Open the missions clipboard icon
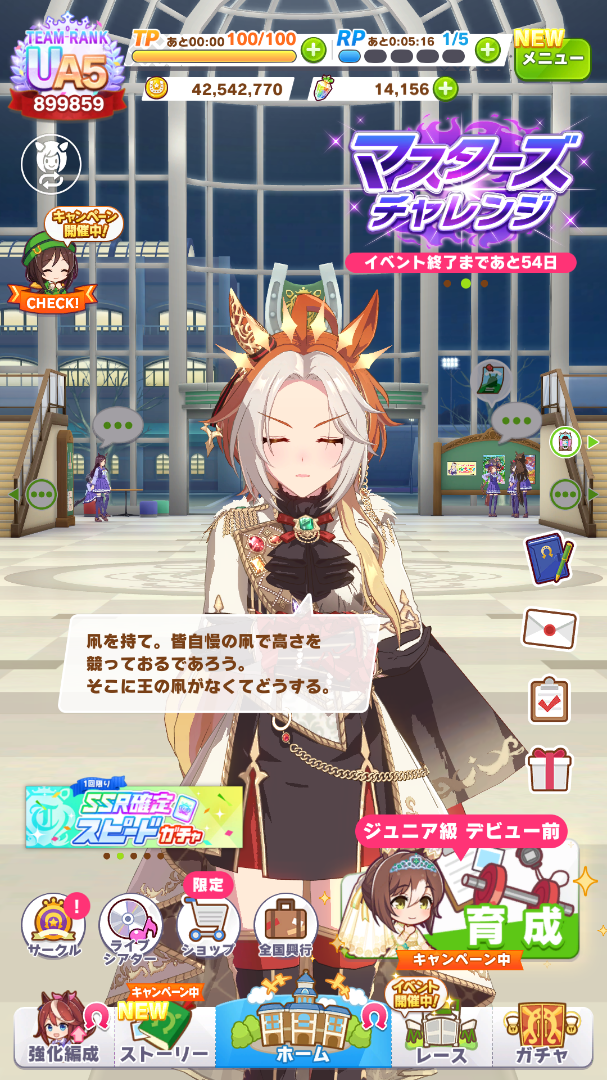 [549, 700]
